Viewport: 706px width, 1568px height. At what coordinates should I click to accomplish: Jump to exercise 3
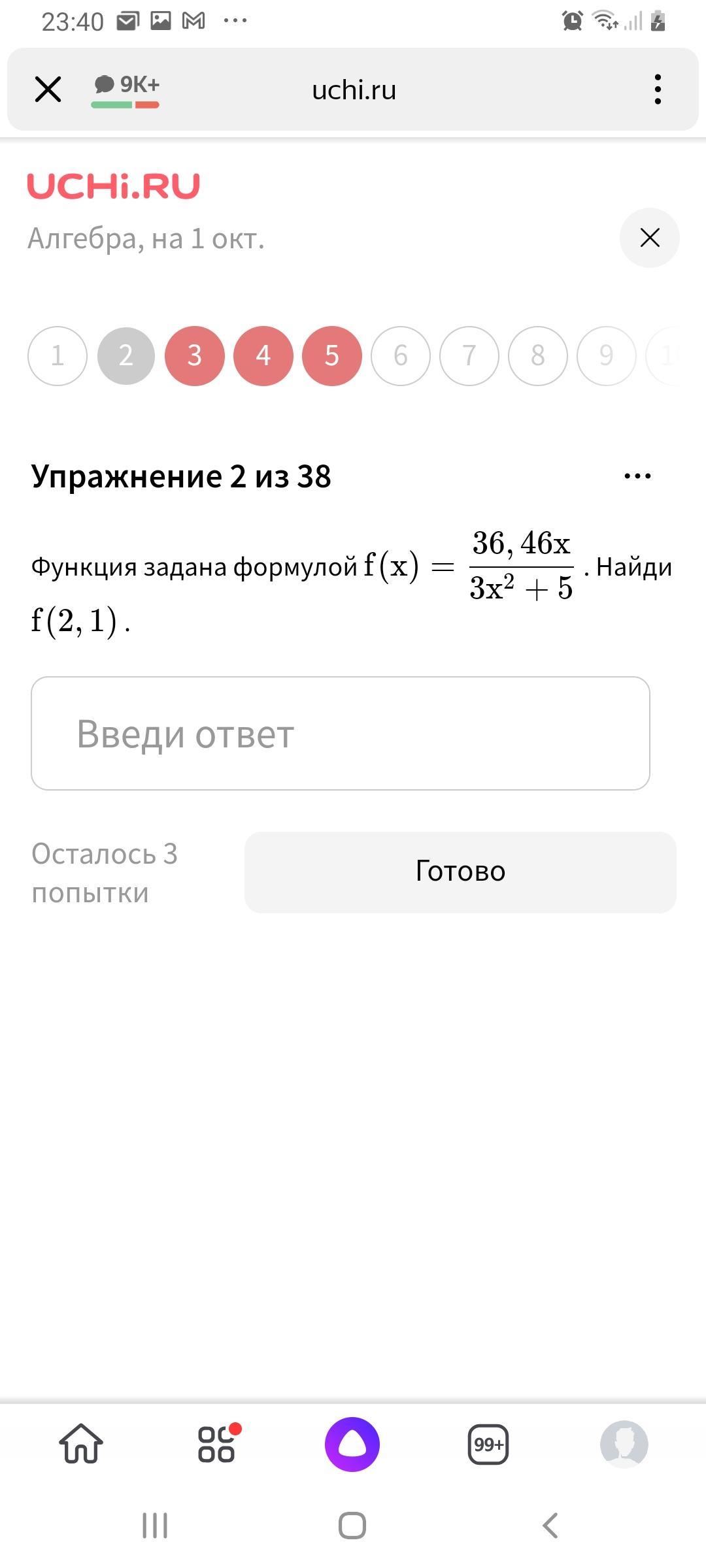click(x=195, y=356)
